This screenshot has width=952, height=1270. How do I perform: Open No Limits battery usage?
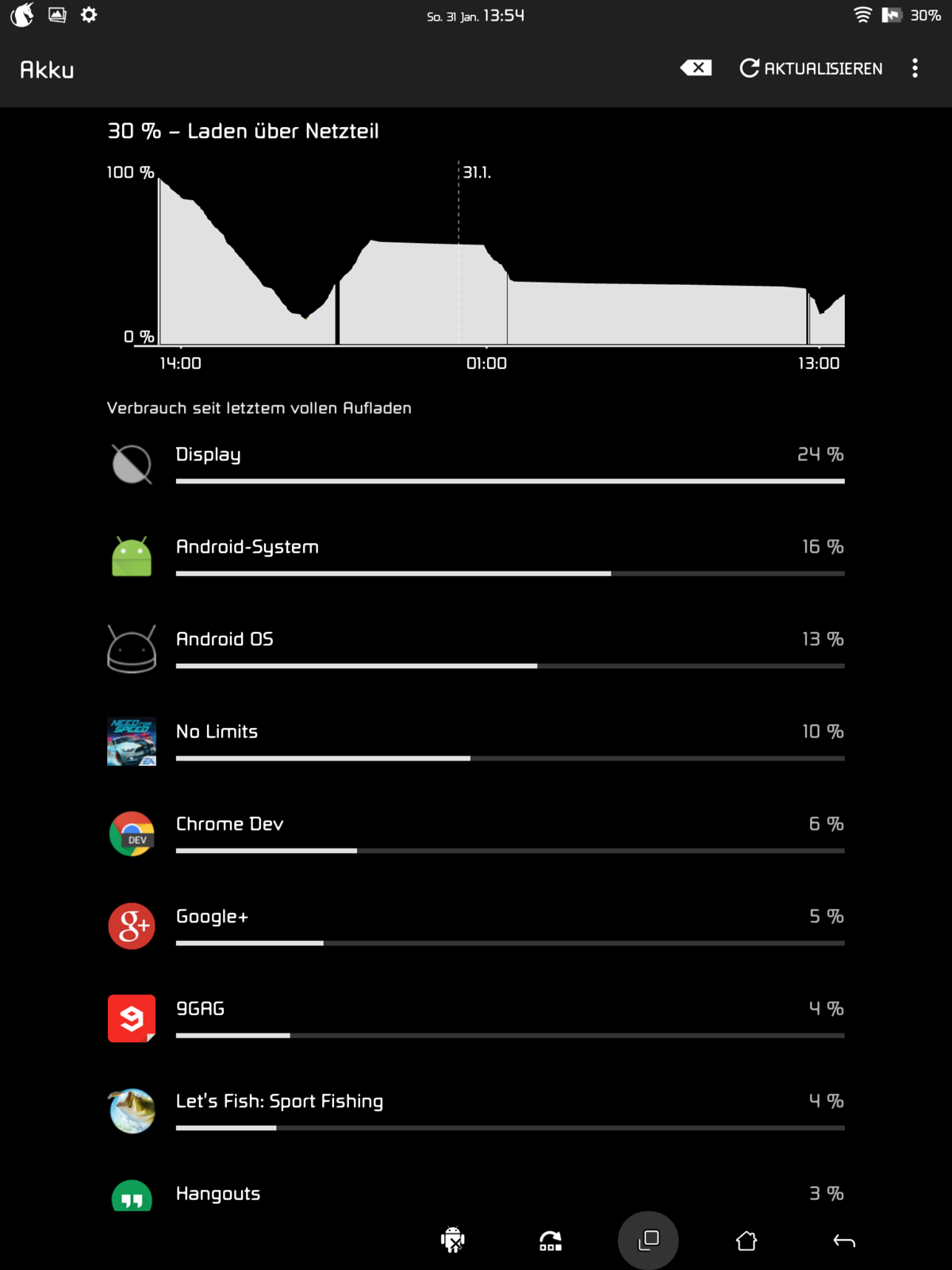click(x=476, y=742)
